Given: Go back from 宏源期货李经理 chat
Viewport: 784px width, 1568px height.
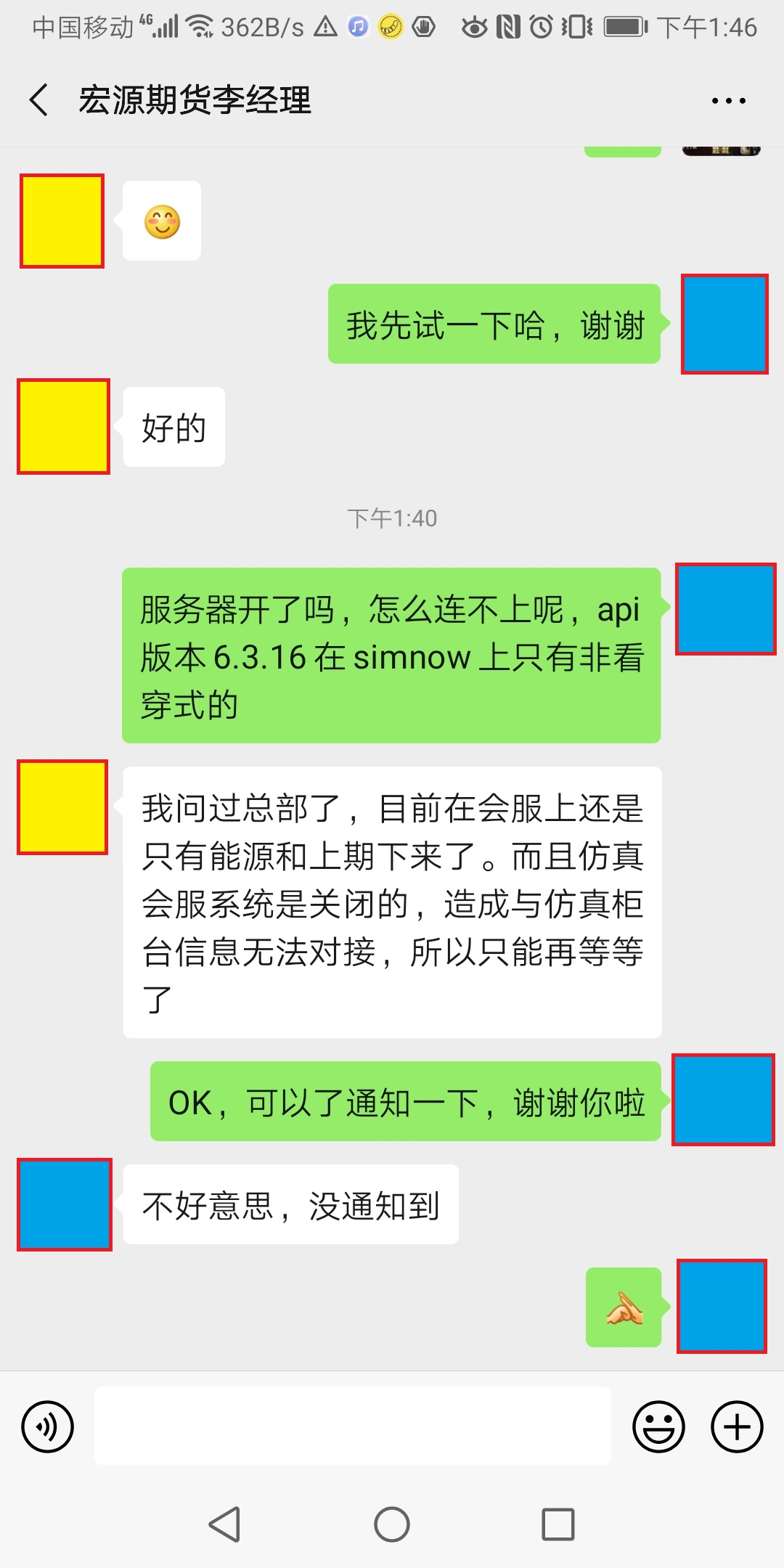Looking at the screenshot, I should (39, 99).
